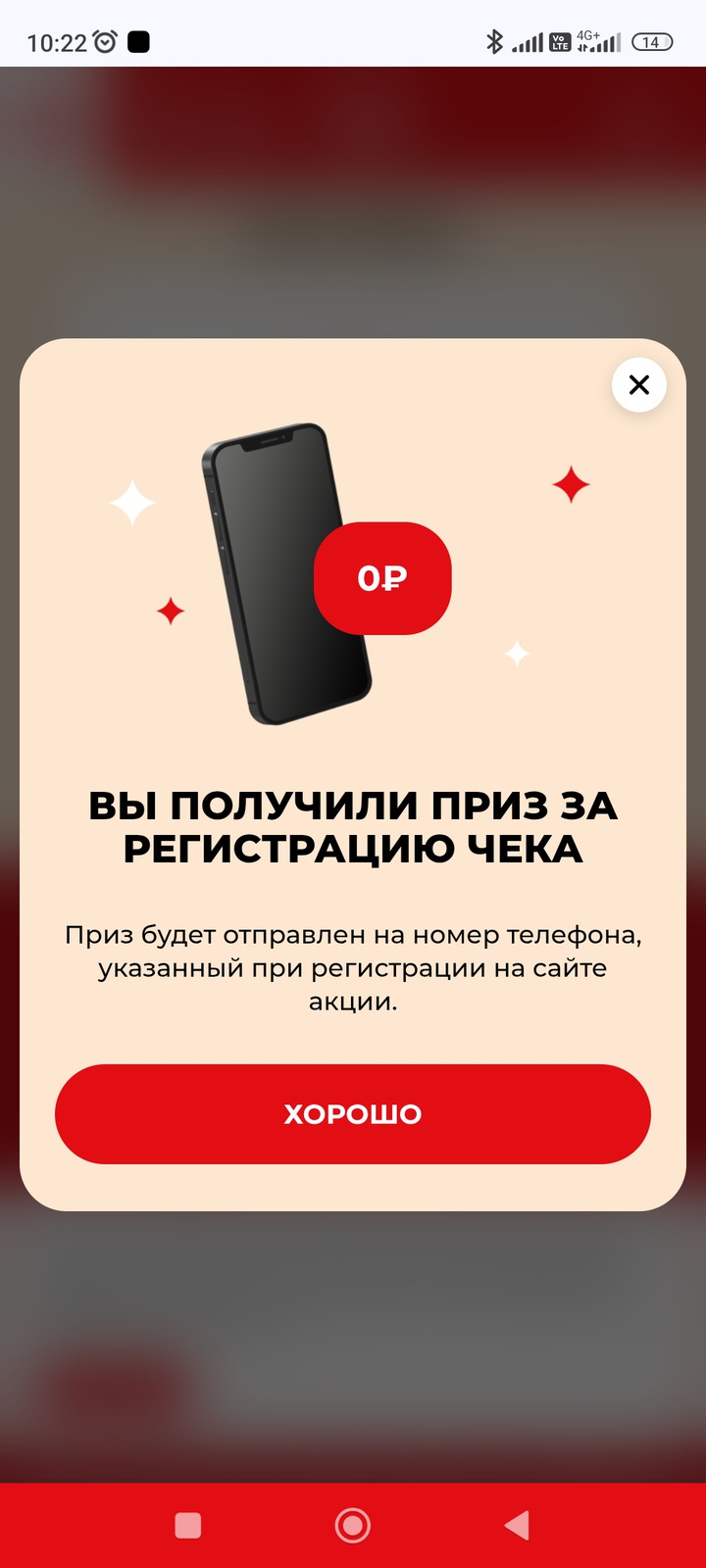Open recent apps via the square button

[188, 1525]
